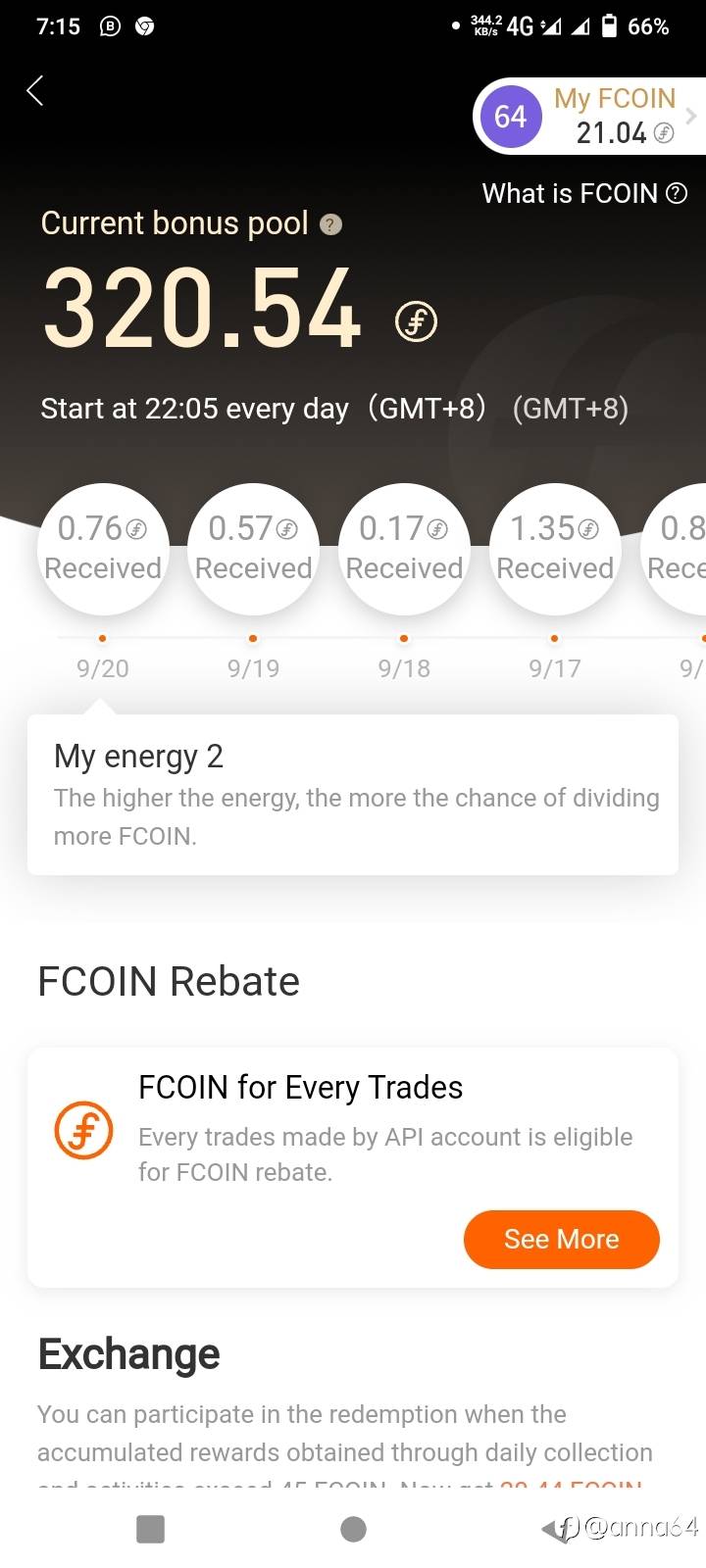Open My FCOIN balance card
The image size is (706, 1568).
click(590, 117)
